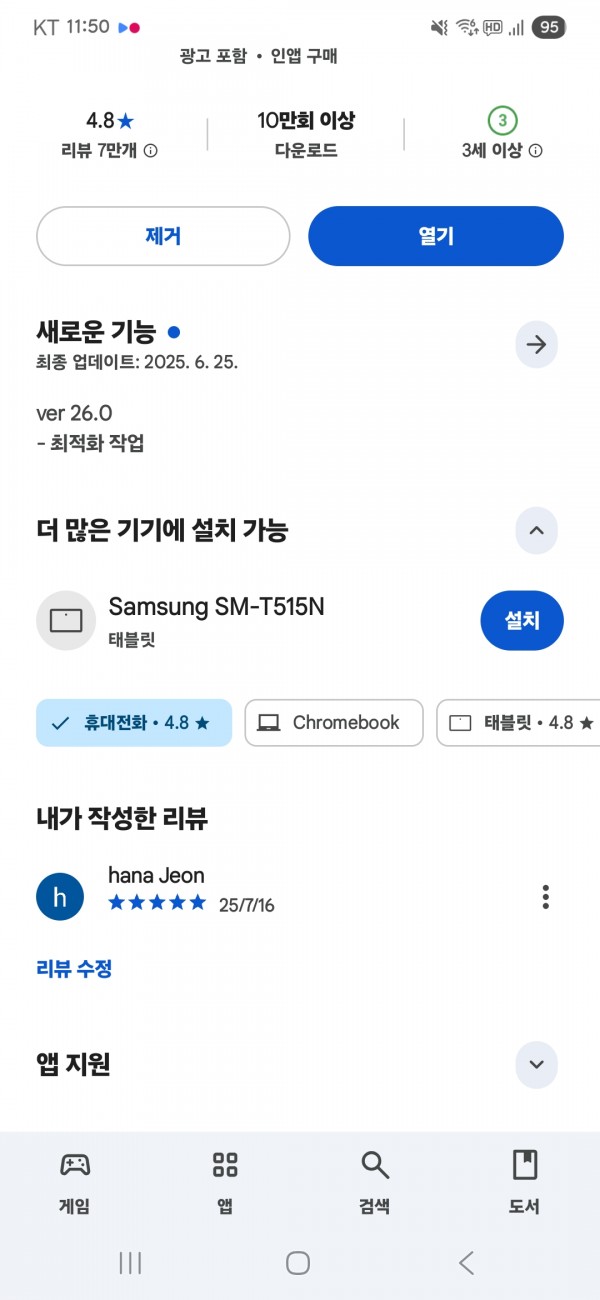Switch to the 앱 tab
600x1300 pixels.
pyautogui.click(x=225, y=1182)
